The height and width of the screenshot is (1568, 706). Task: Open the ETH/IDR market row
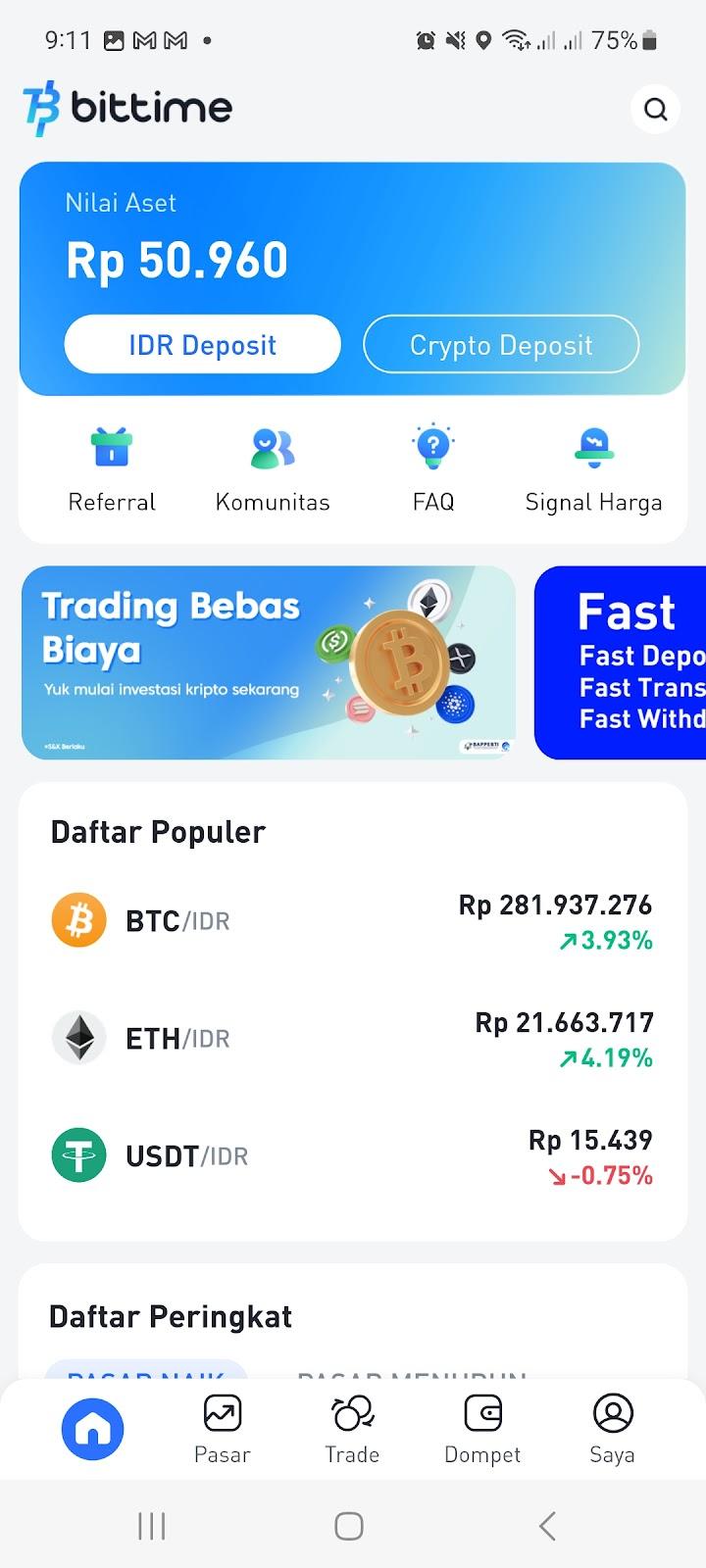click(x=353, y=1039)
